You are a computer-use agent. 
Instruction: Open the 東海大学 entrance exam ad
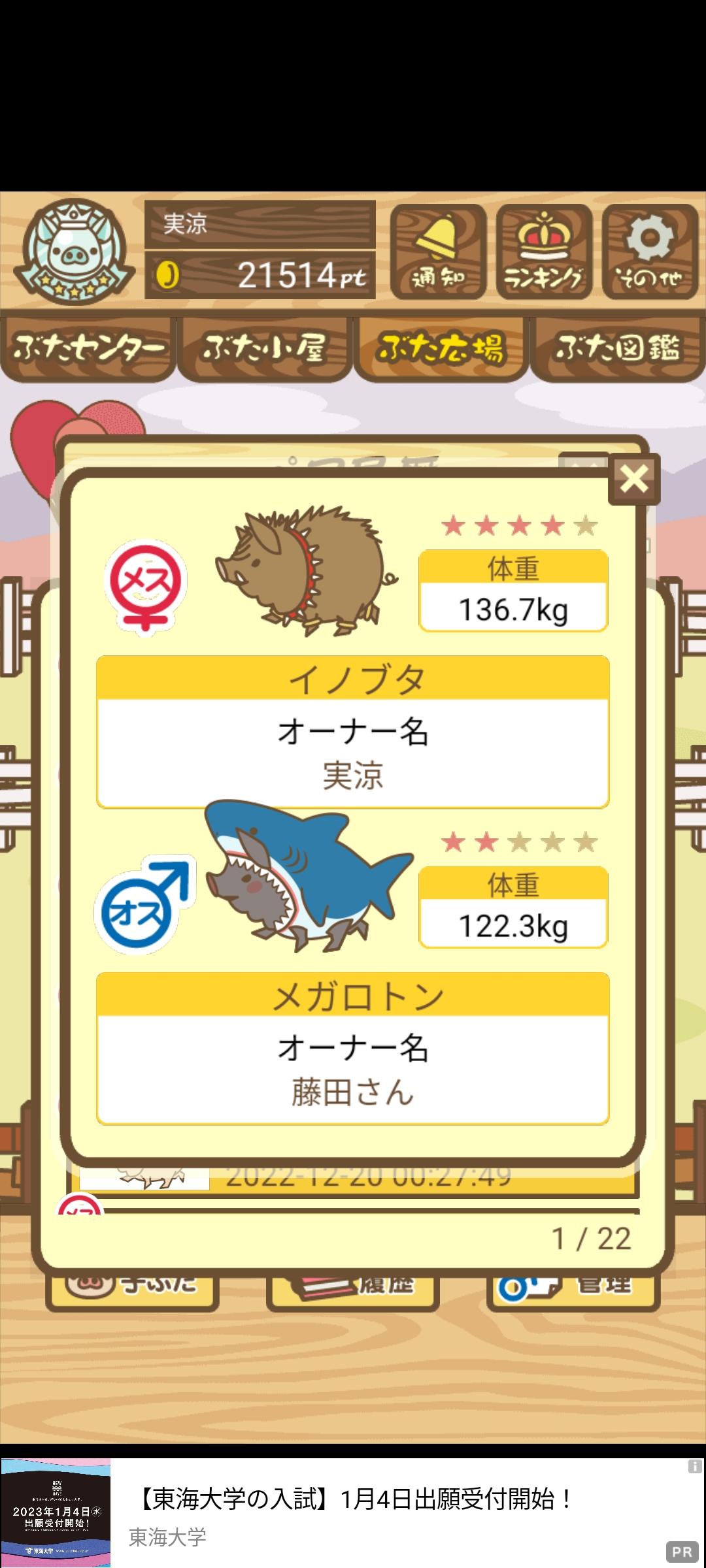tap(353, 1512)
